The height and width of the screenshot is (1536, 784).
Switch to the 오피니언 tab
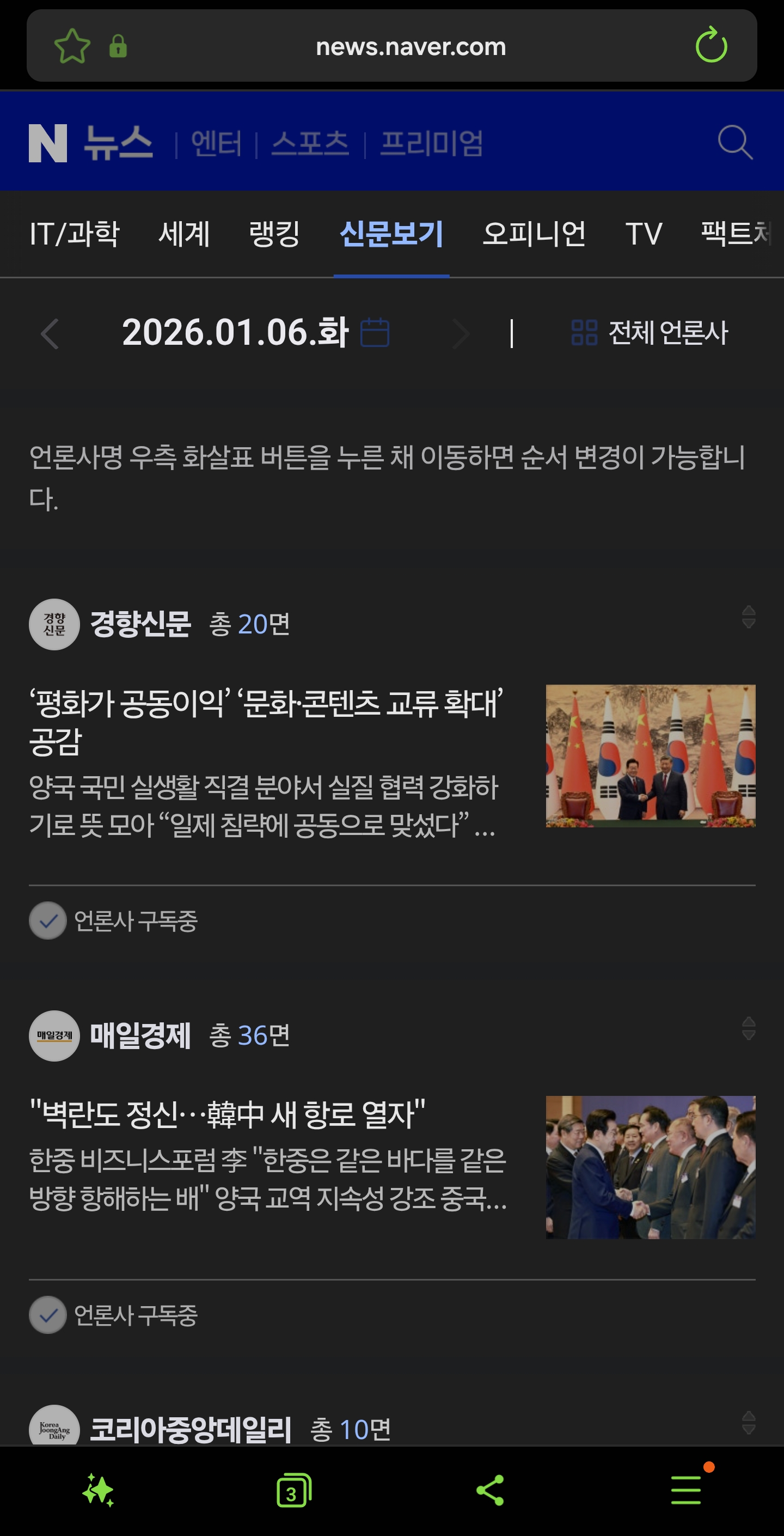(534, 233)
